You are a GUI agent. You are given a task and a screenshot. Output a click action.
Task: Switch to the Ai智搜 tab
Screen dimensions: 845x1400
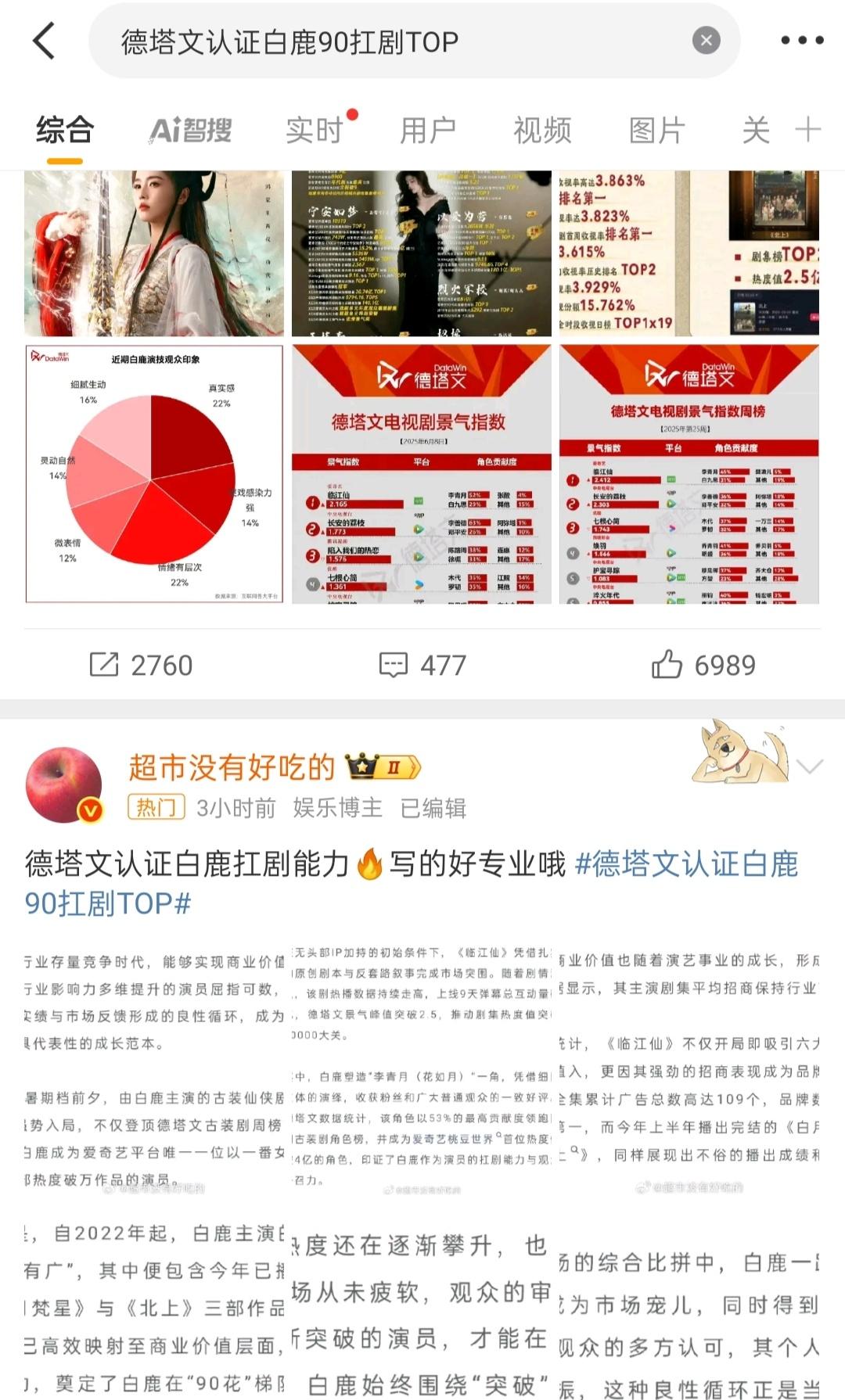[x=191, y=131]
